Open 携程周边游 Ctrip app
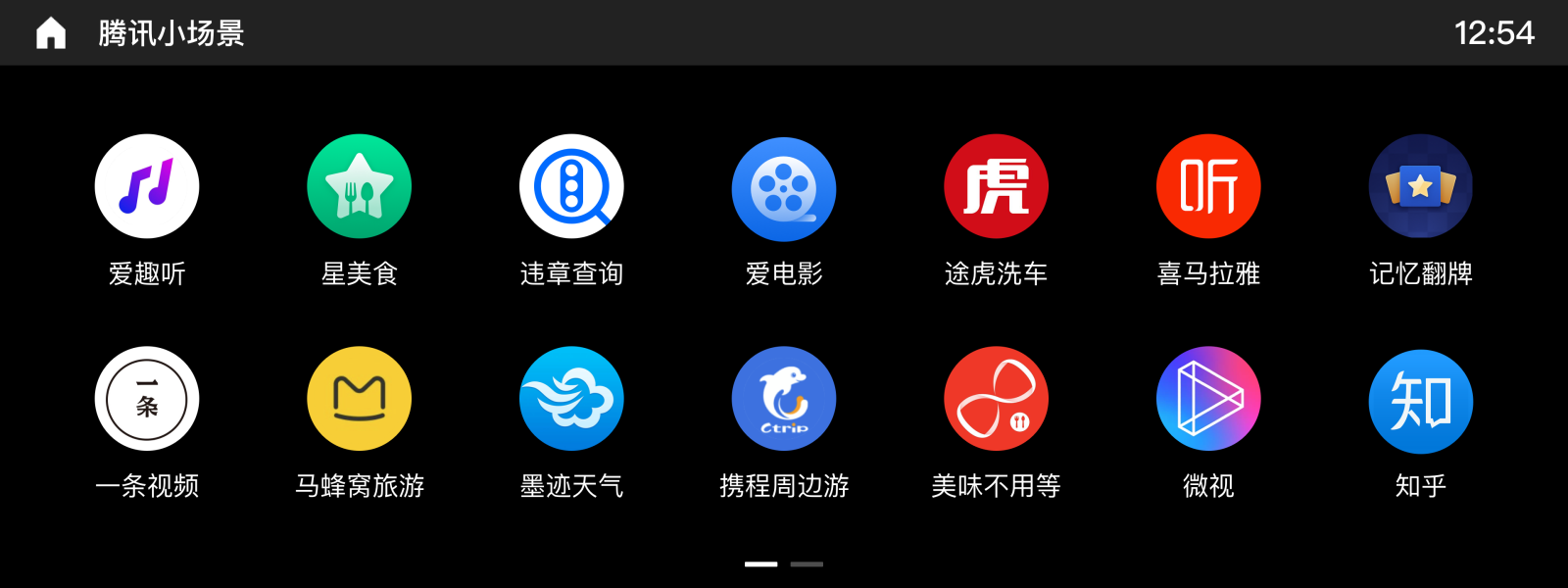The image size is (1568, 588). (x=784, y=399)
